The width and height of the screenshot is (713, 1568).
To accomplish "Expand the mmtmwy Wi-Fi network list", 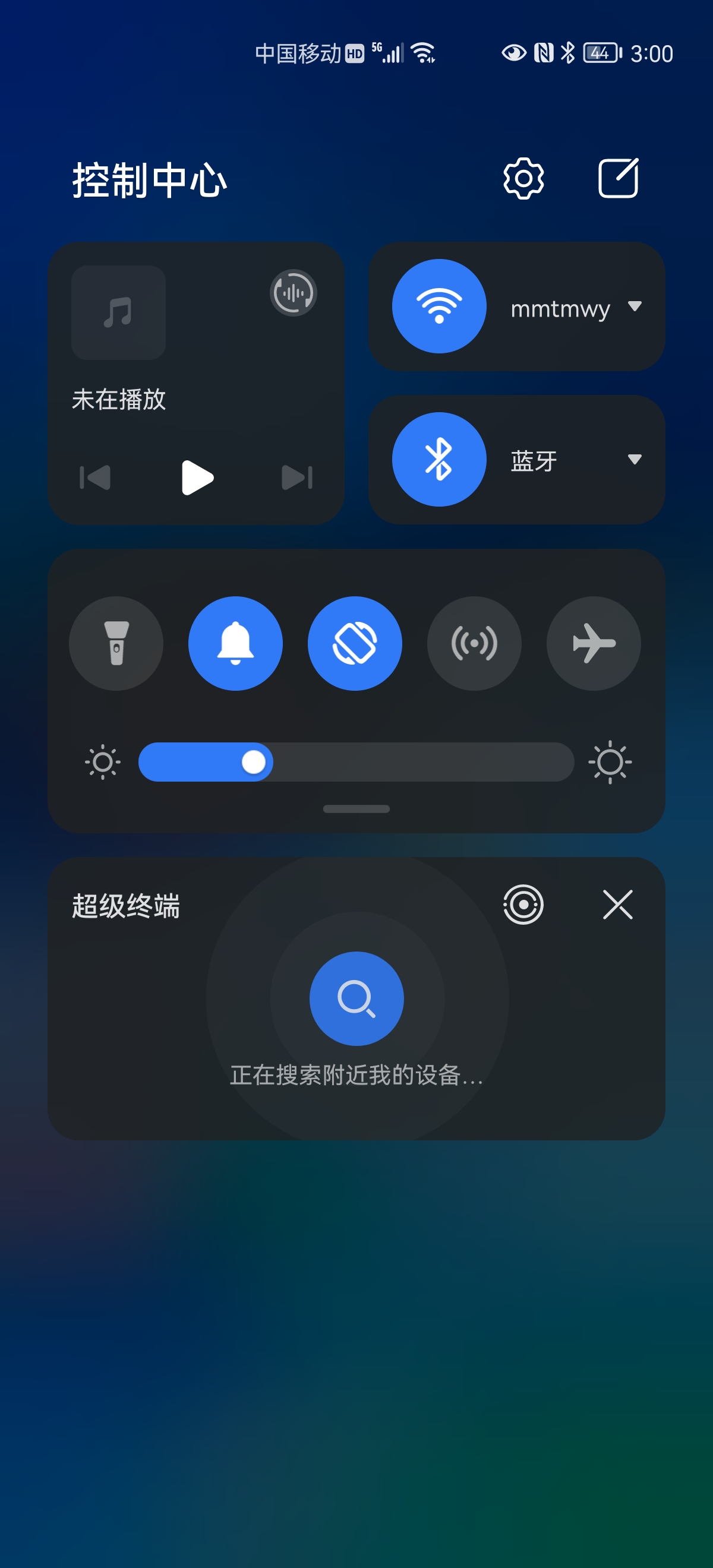I will 635,306.
